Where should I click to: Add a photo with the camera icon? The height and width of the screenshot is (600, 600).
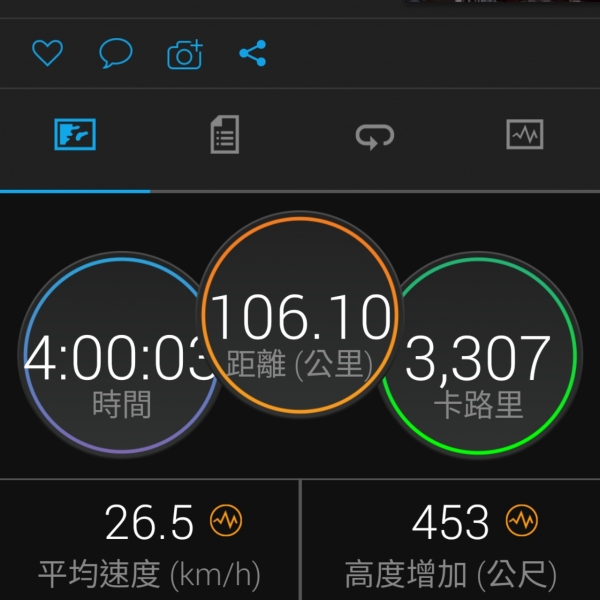coord(185,54)
